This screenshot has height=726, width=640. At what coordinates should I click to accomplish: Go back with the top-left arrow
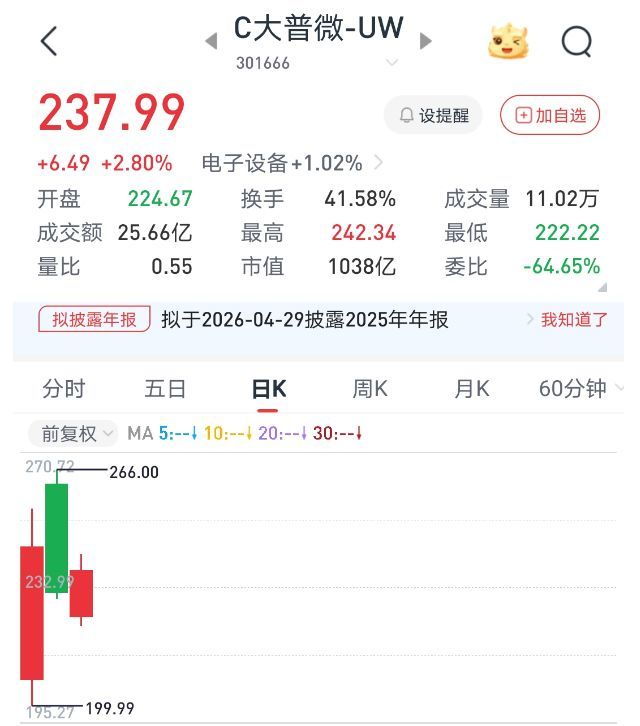pyautogui.click(x=49, y=41)
